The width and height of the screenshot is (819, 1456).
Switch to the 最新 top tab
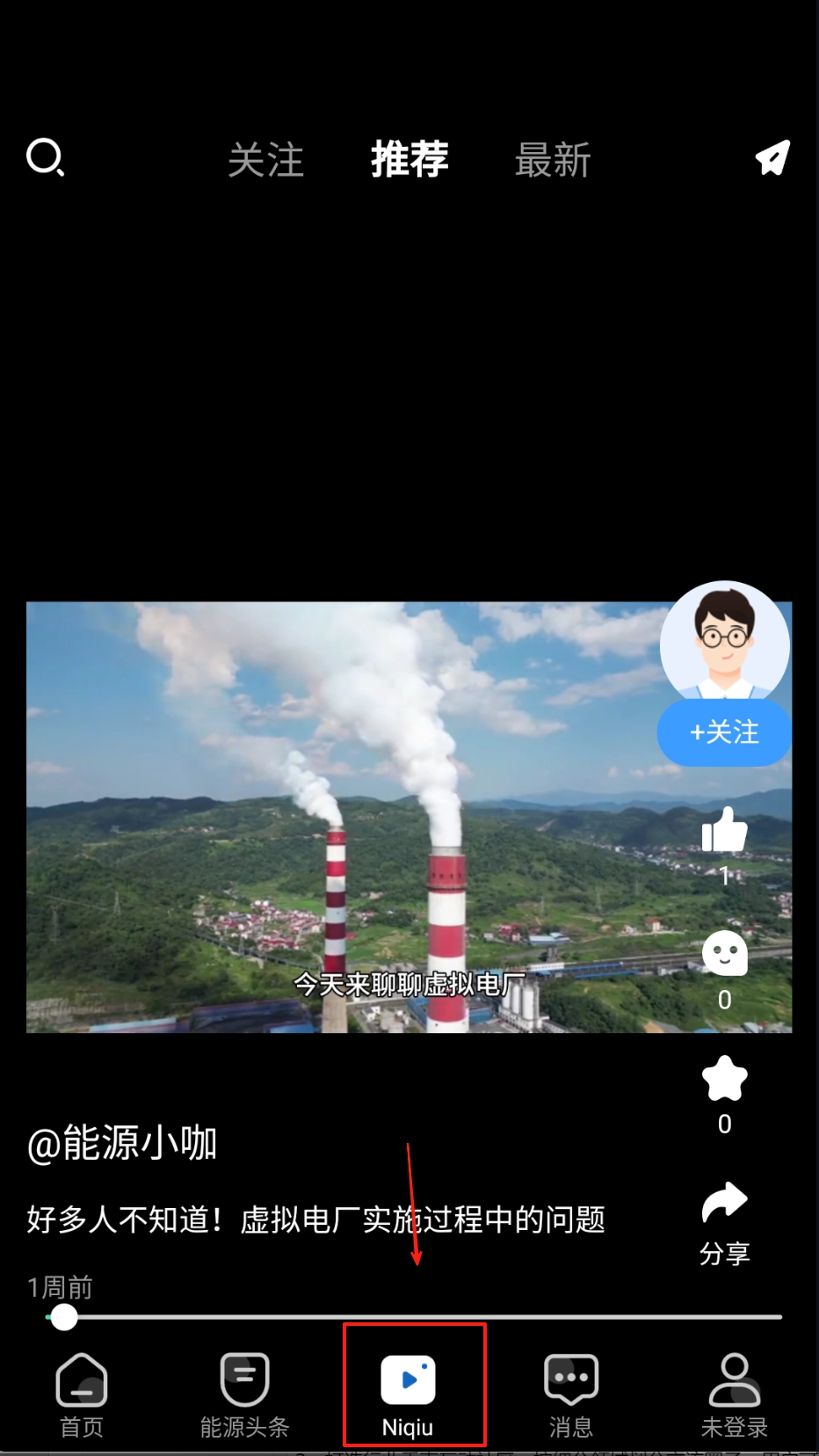pos(553,160)
